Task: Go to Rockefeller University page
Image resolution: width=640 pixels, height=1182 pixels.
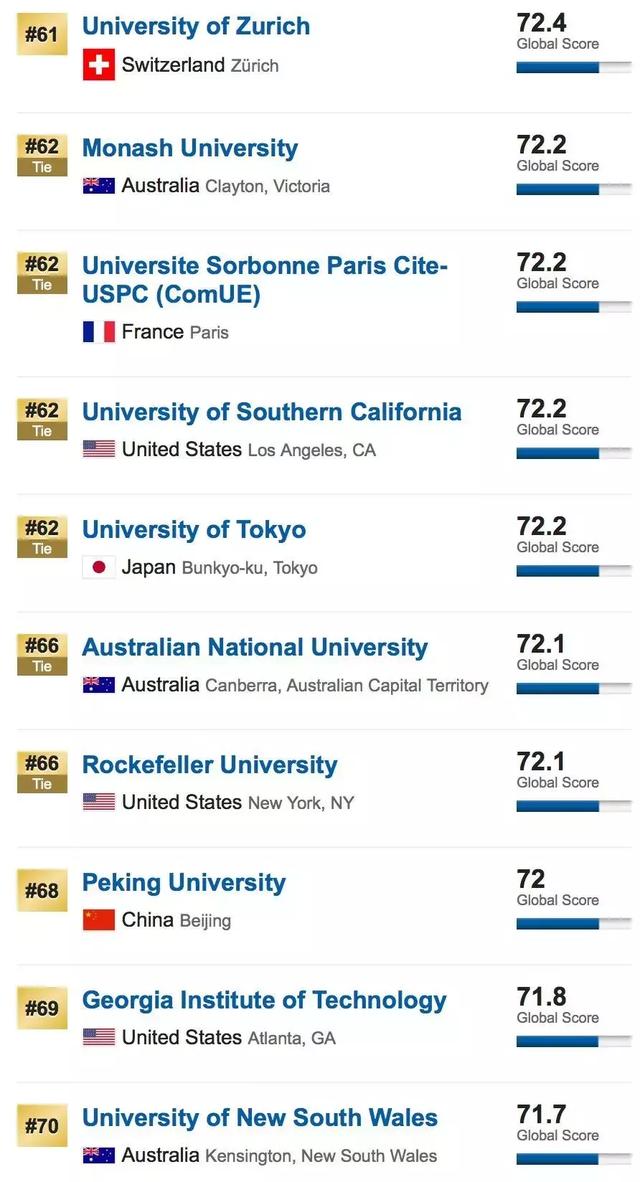Action: (210, 765)
